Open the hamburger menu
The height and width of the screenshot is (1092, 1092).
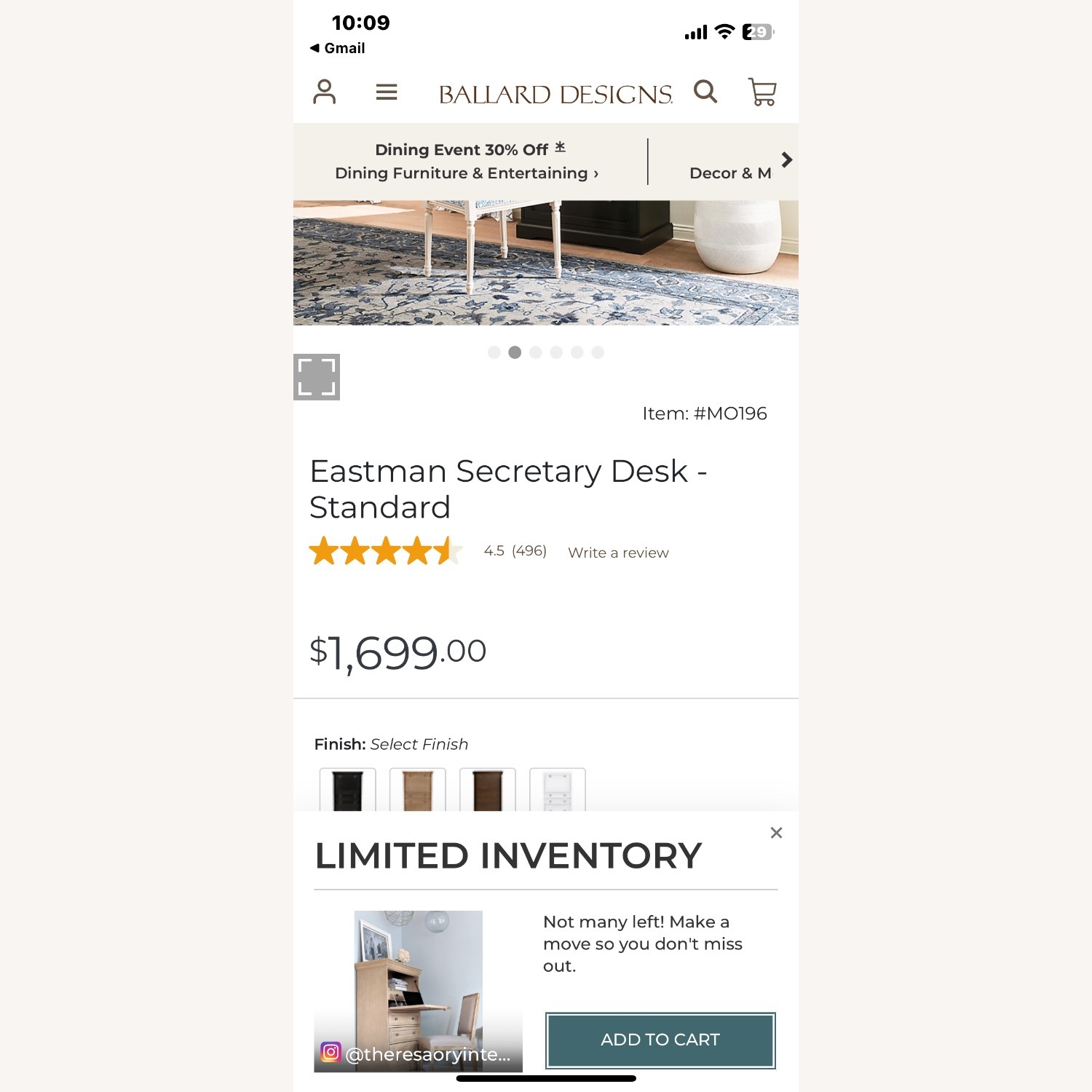tap(387, 92)
